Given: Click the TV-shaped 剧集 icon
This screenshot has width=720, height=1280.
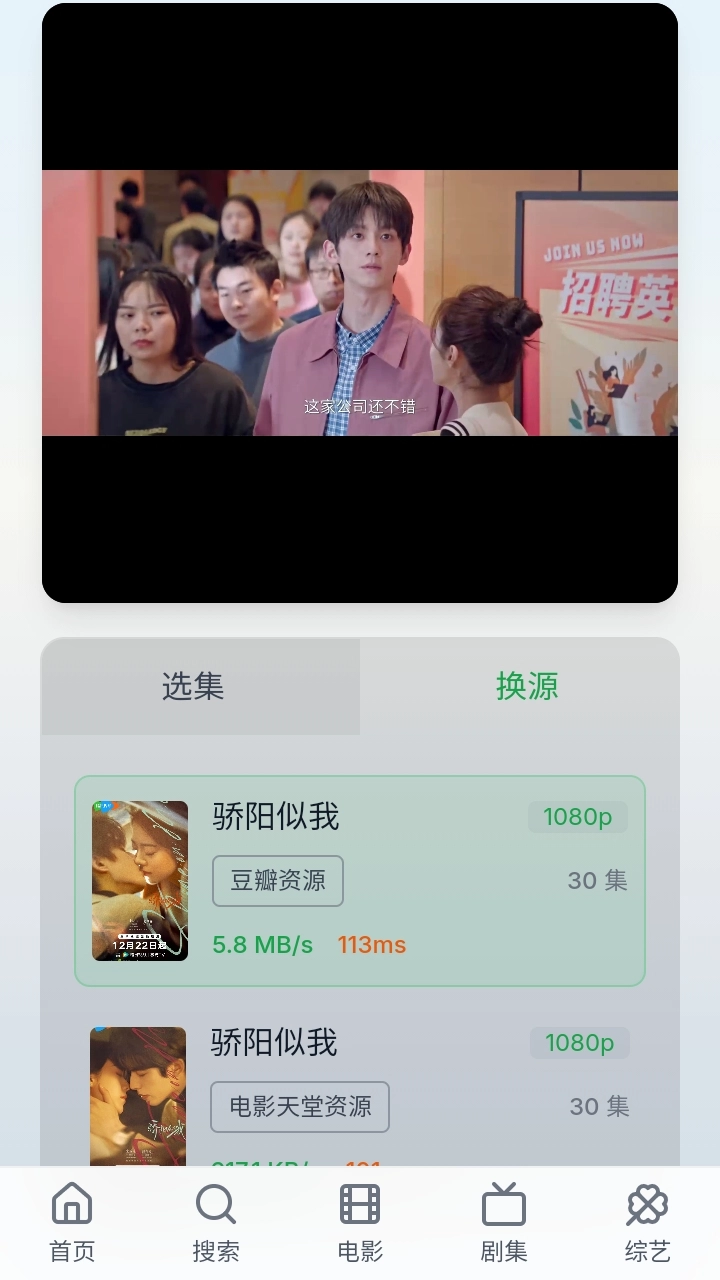Looking at the screenshot, I should point(503,1203).
